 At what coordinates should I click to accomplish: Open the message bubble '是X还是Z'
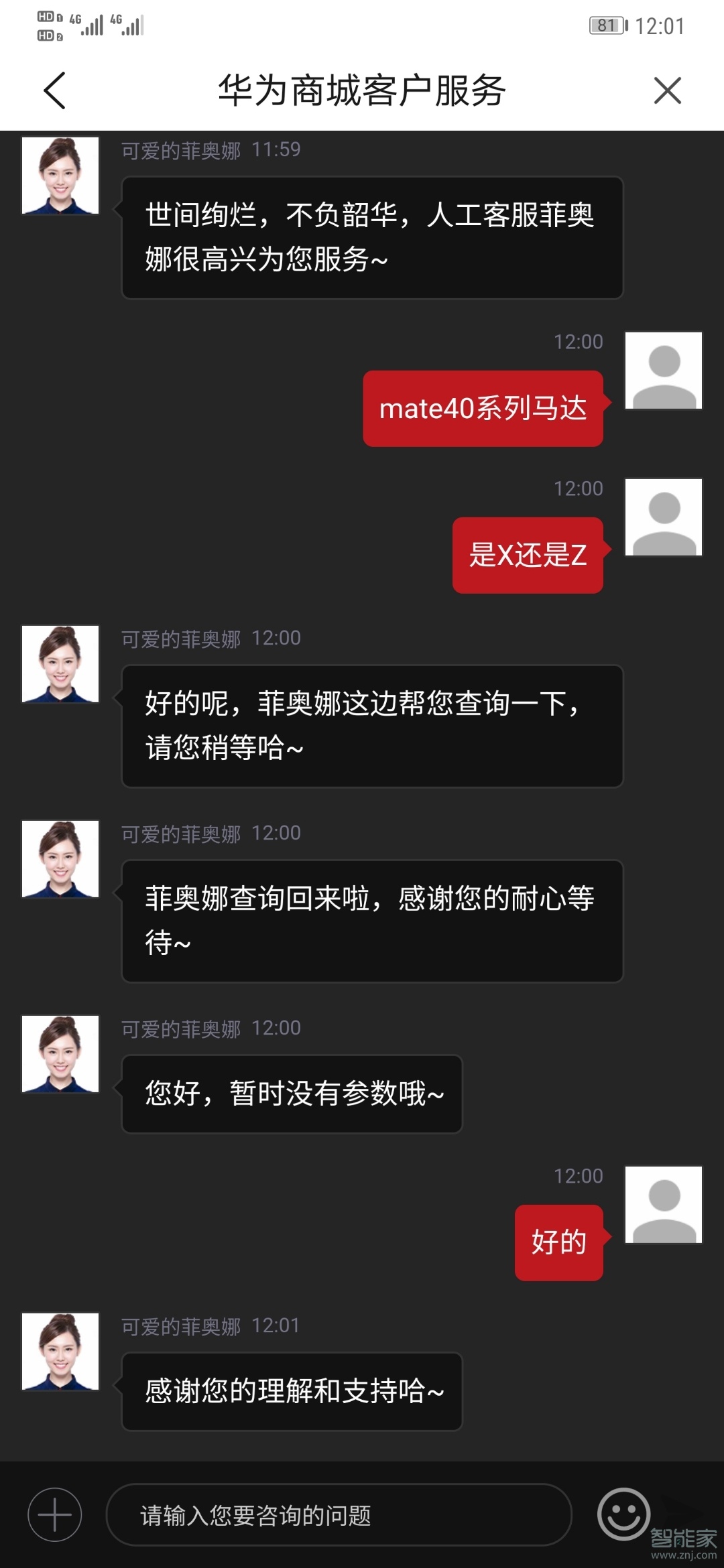pyautogui.click(x=527, y=556)
